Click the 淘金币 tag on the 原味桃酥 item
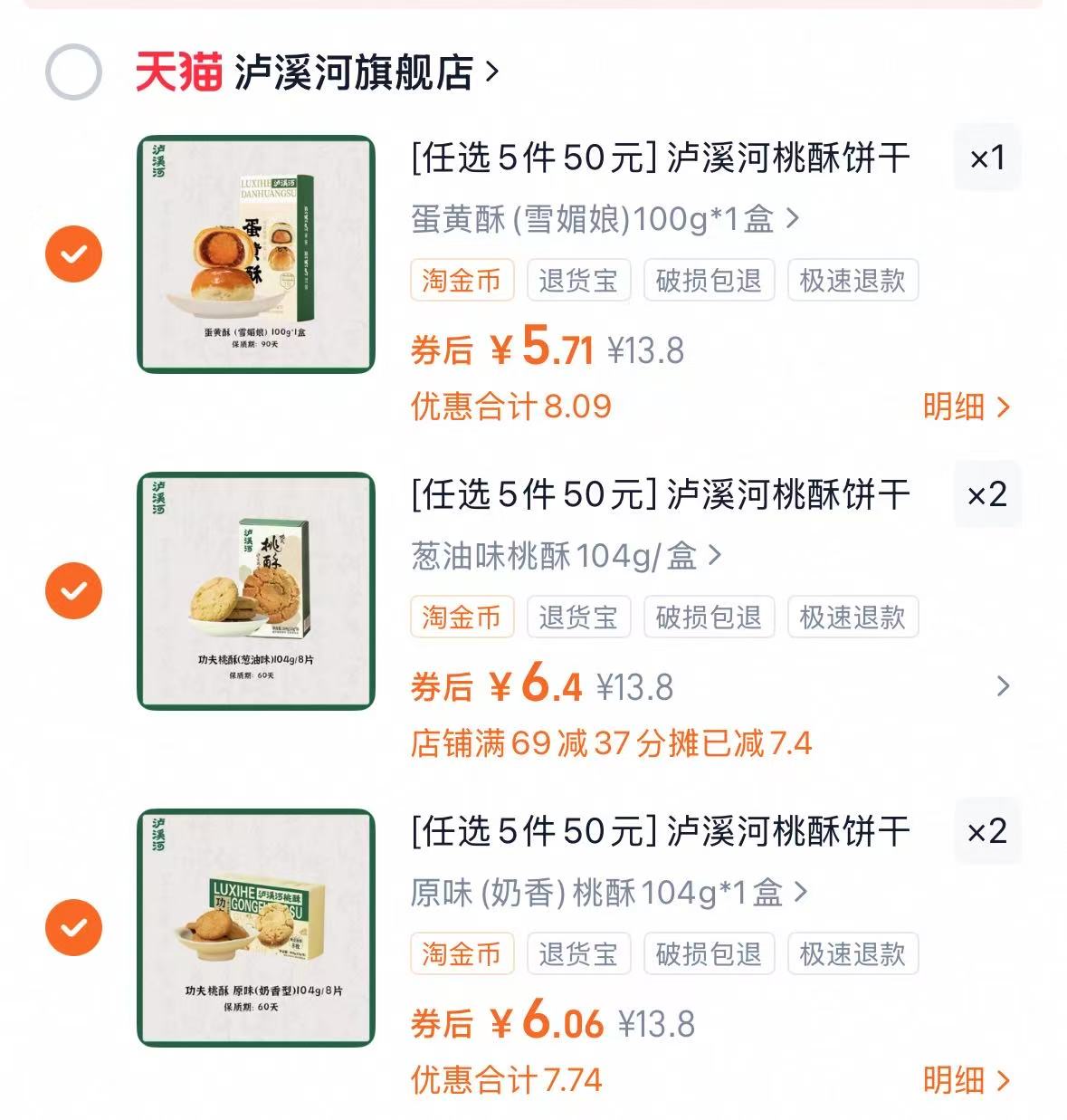The height and width of the screenshot is (1120, 1067). tap(462, 953)
